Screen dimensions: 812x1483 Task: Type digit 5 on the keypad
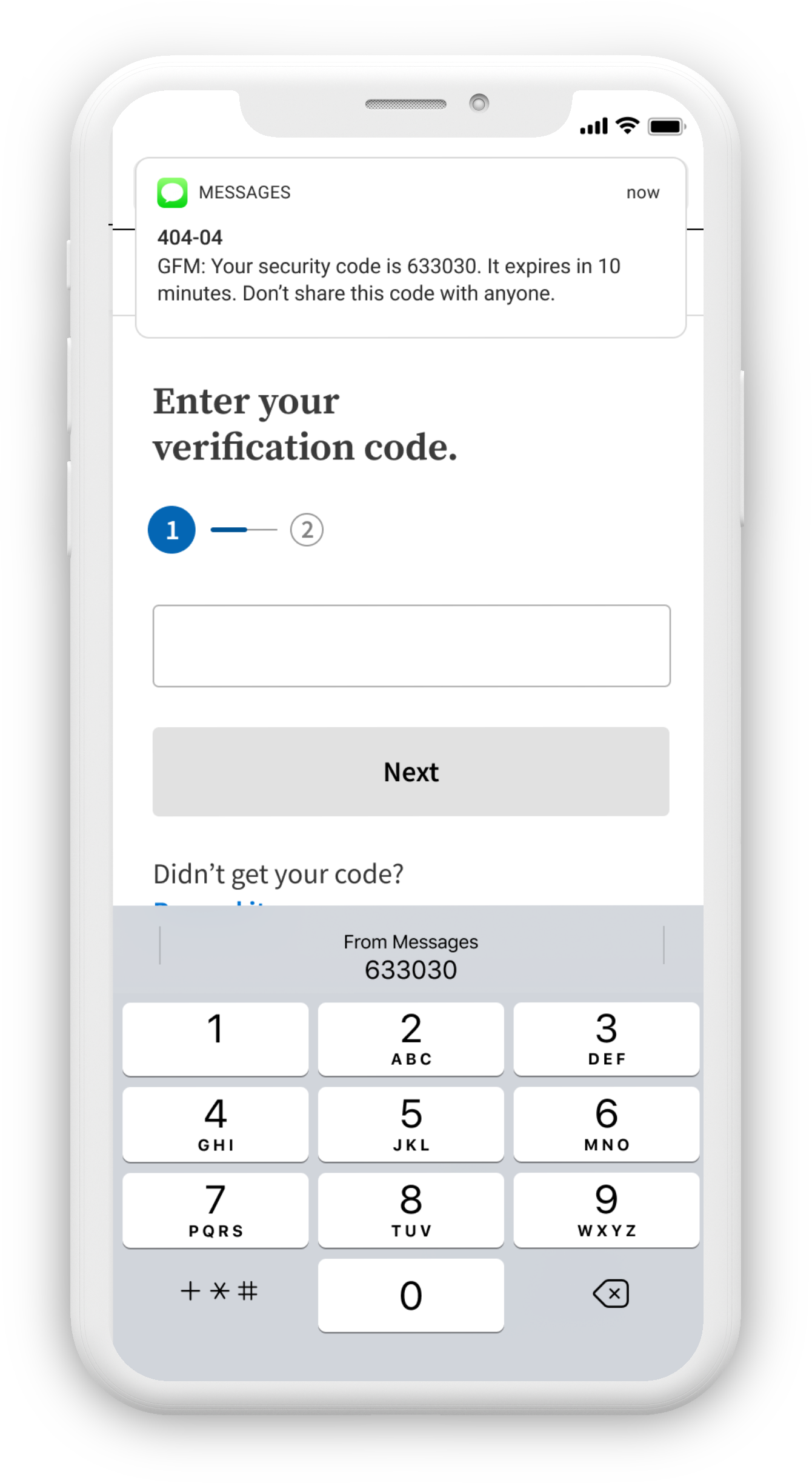click(x=411, y=1125)
